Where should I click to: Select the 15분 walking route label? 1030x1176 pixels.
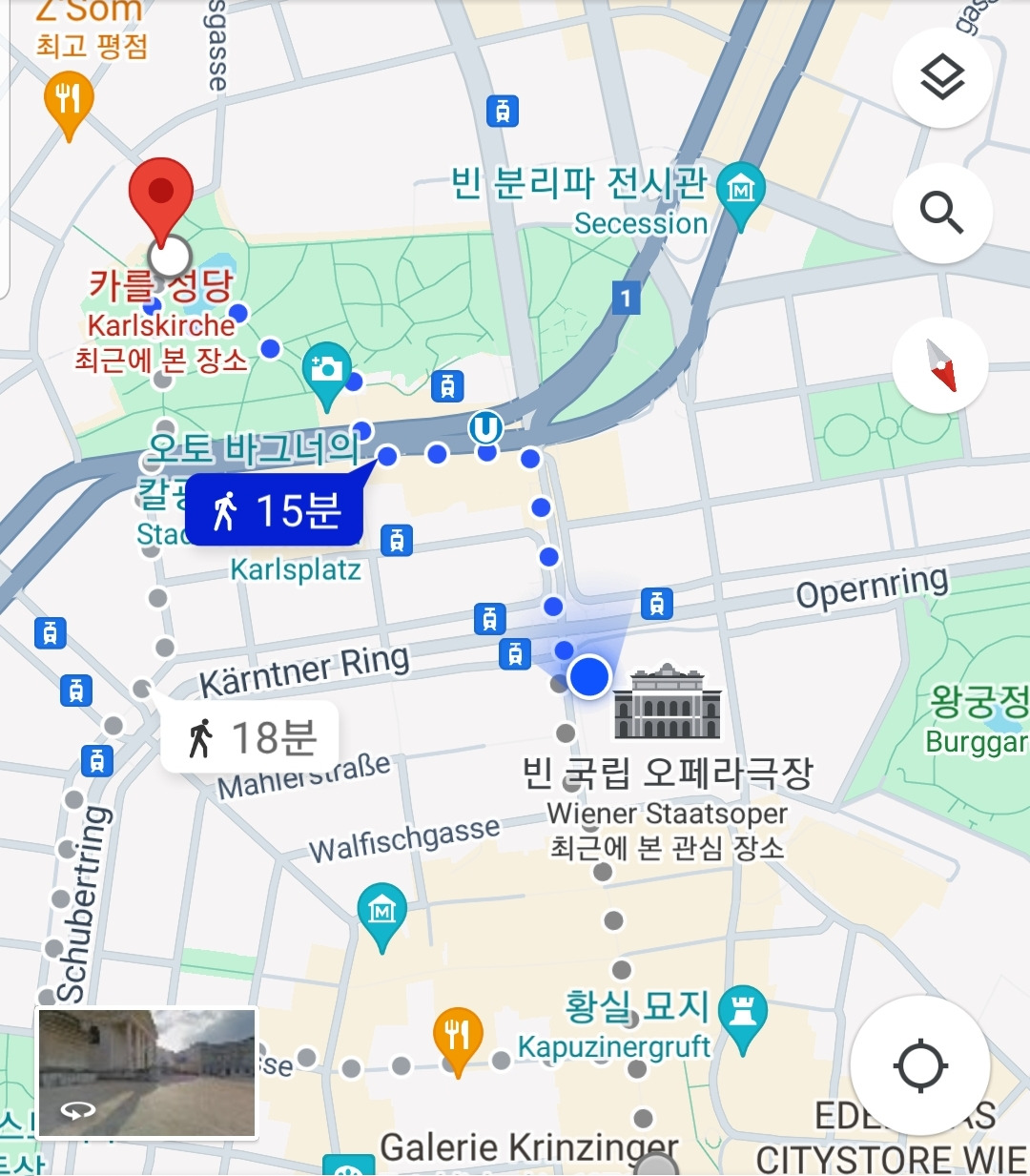[276, 509]
